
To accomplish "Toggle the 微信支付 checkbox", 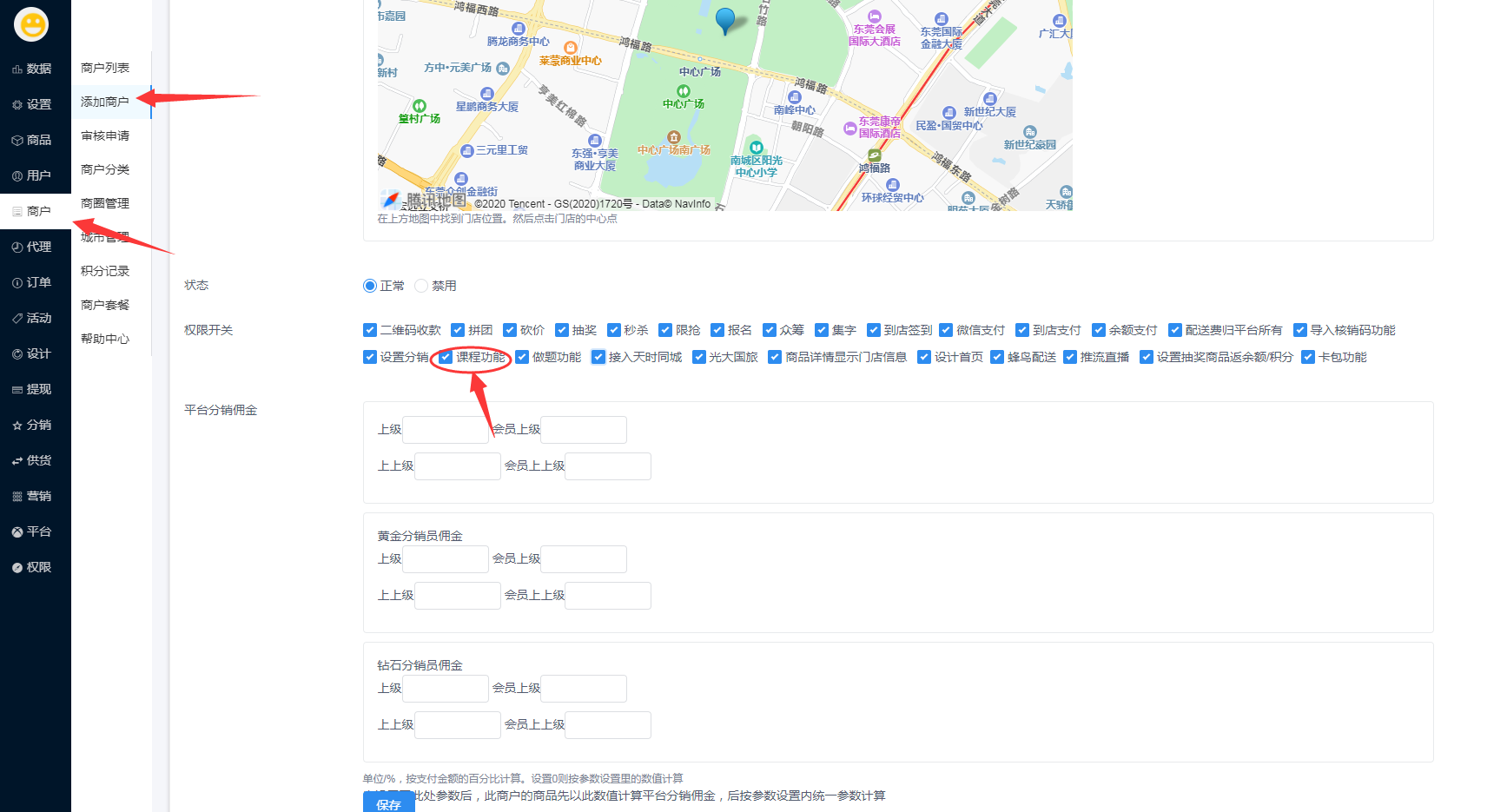I will point(946,330).
